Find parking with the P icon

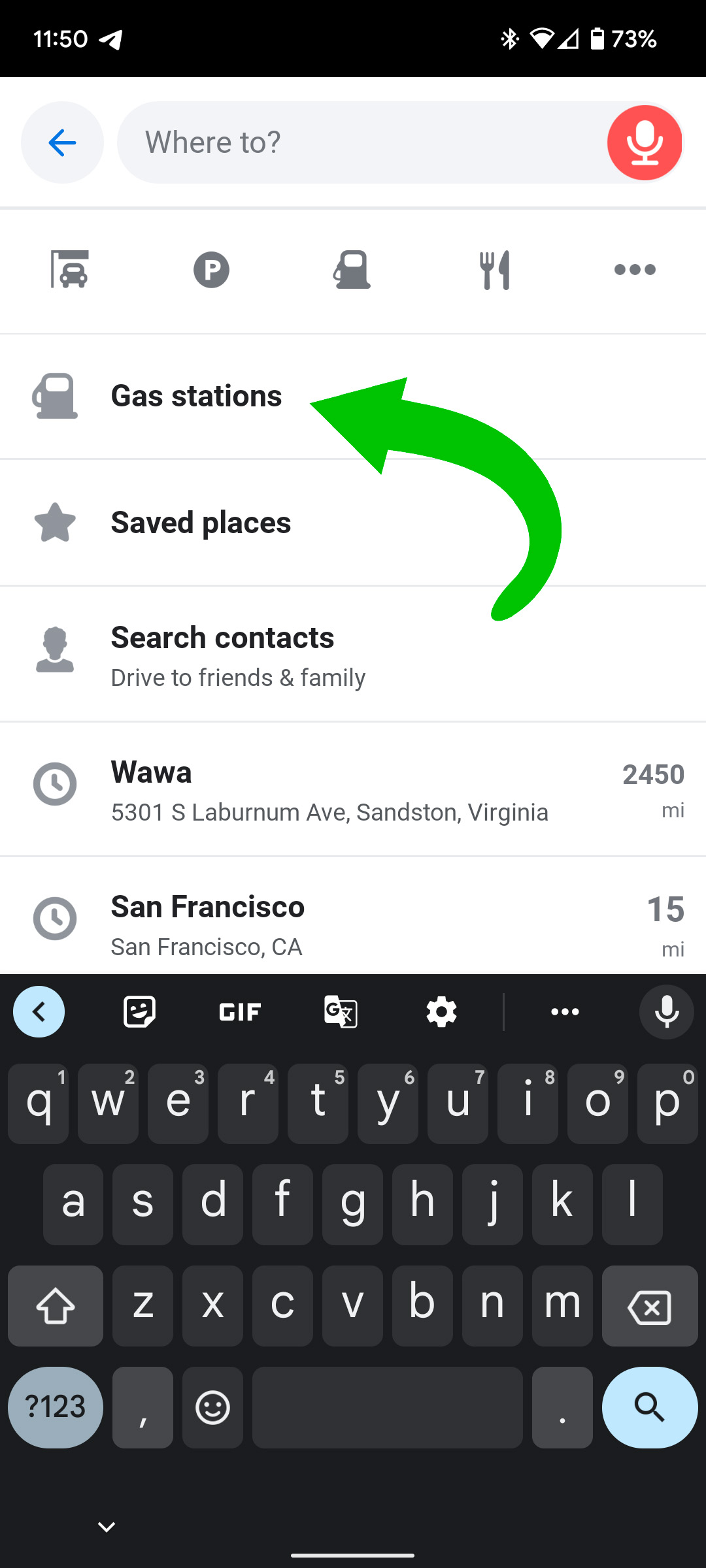[x=211, y=269]
